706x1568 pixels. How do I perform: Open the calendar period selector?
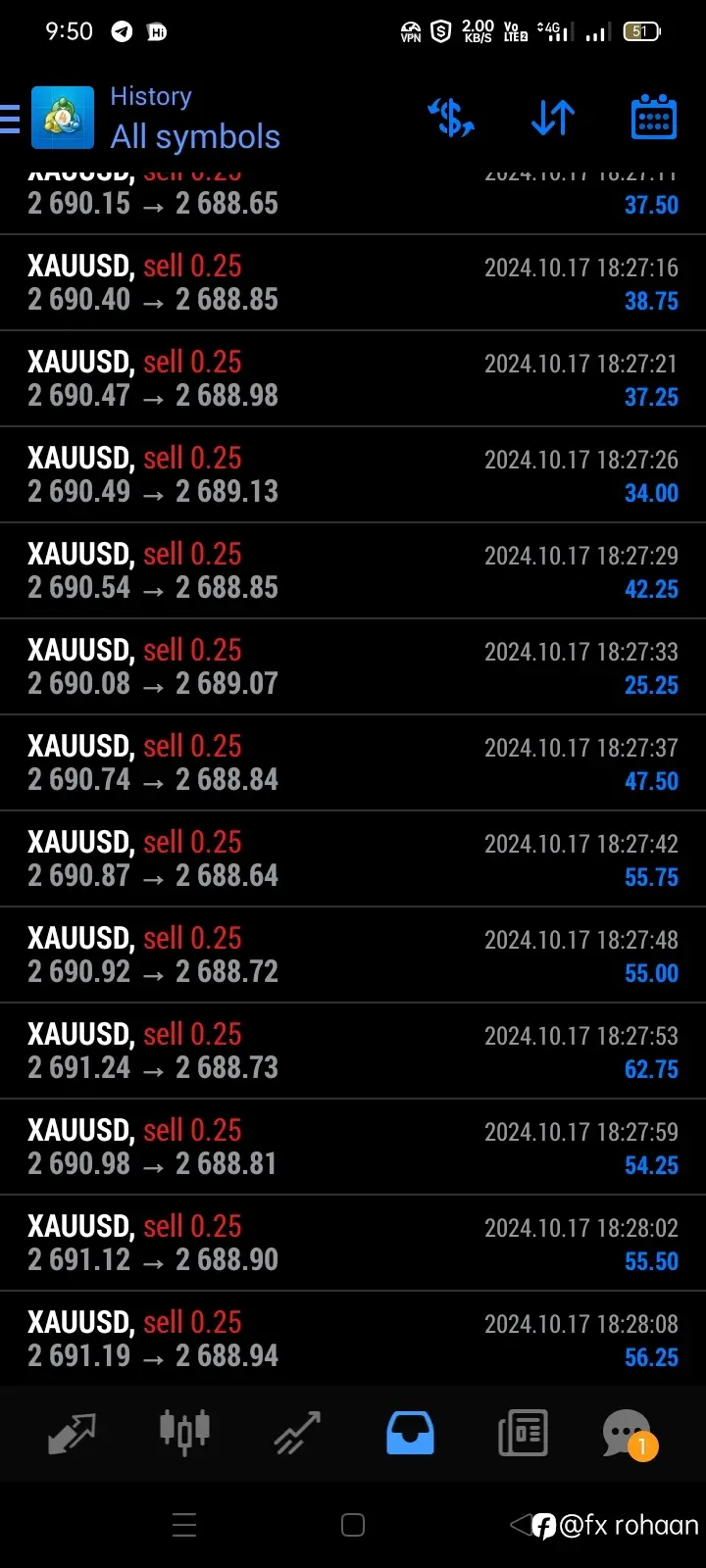(653, 118)
